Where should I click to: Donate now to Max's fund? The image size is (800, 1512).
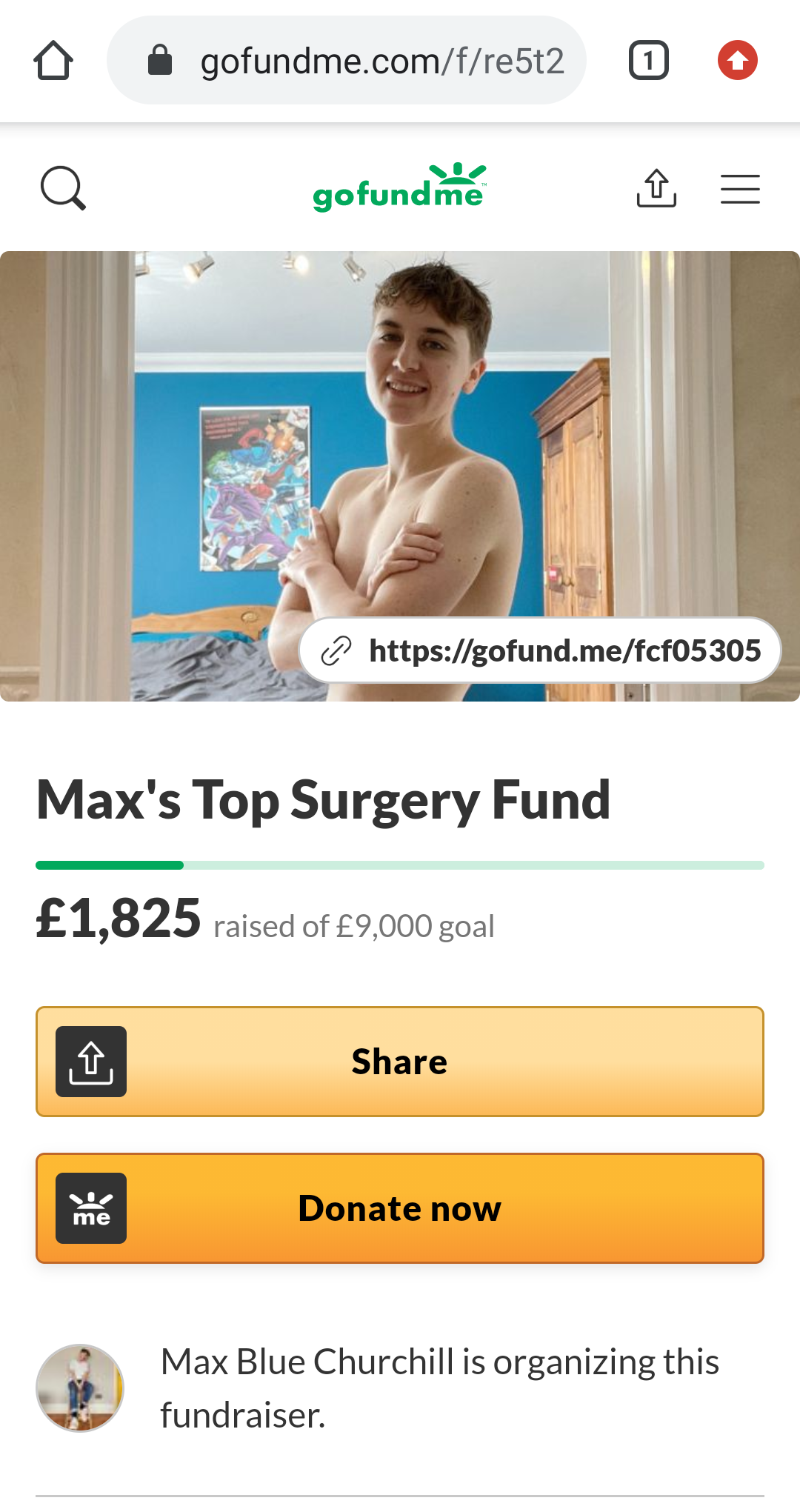tap(400, 1208)
